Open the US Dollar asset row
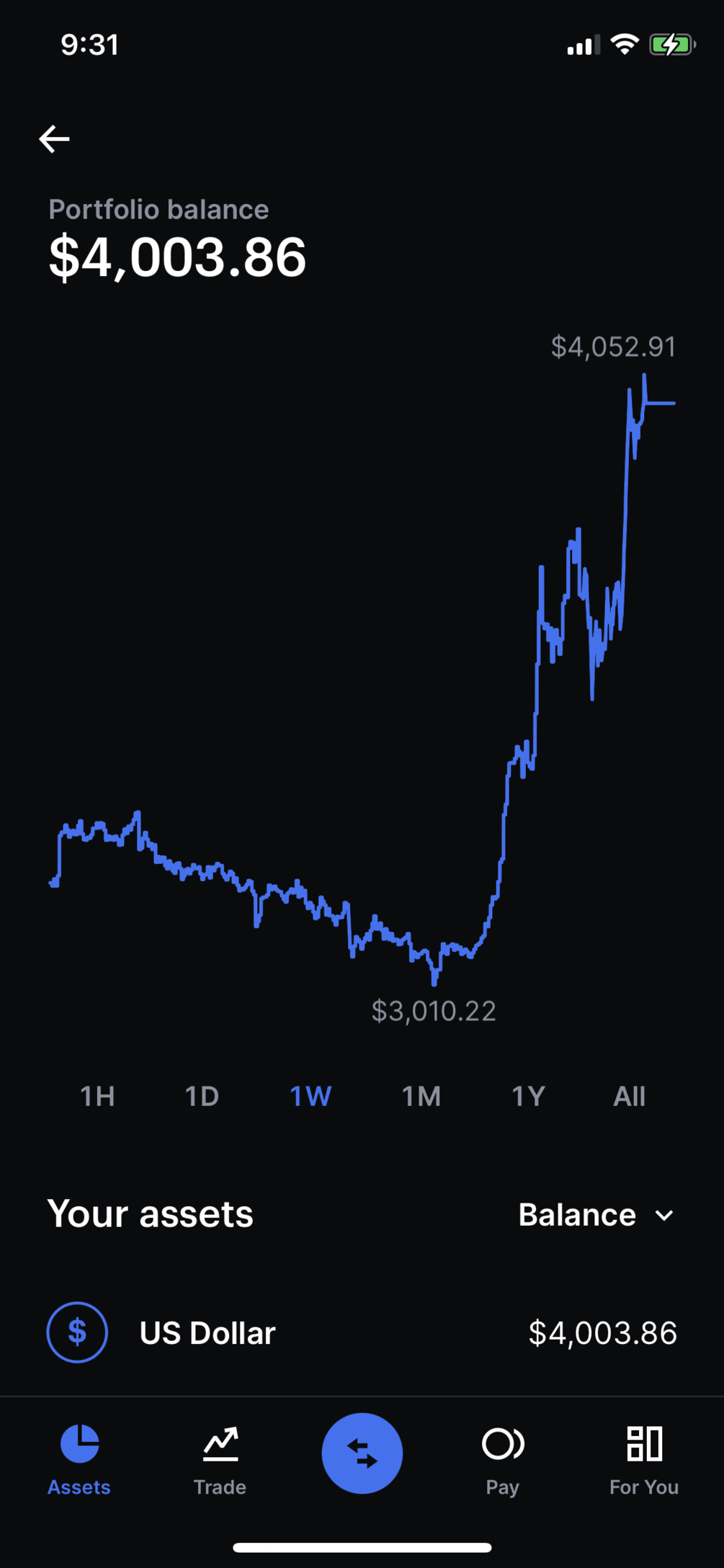The image size is (724, 1568). 362,1332
